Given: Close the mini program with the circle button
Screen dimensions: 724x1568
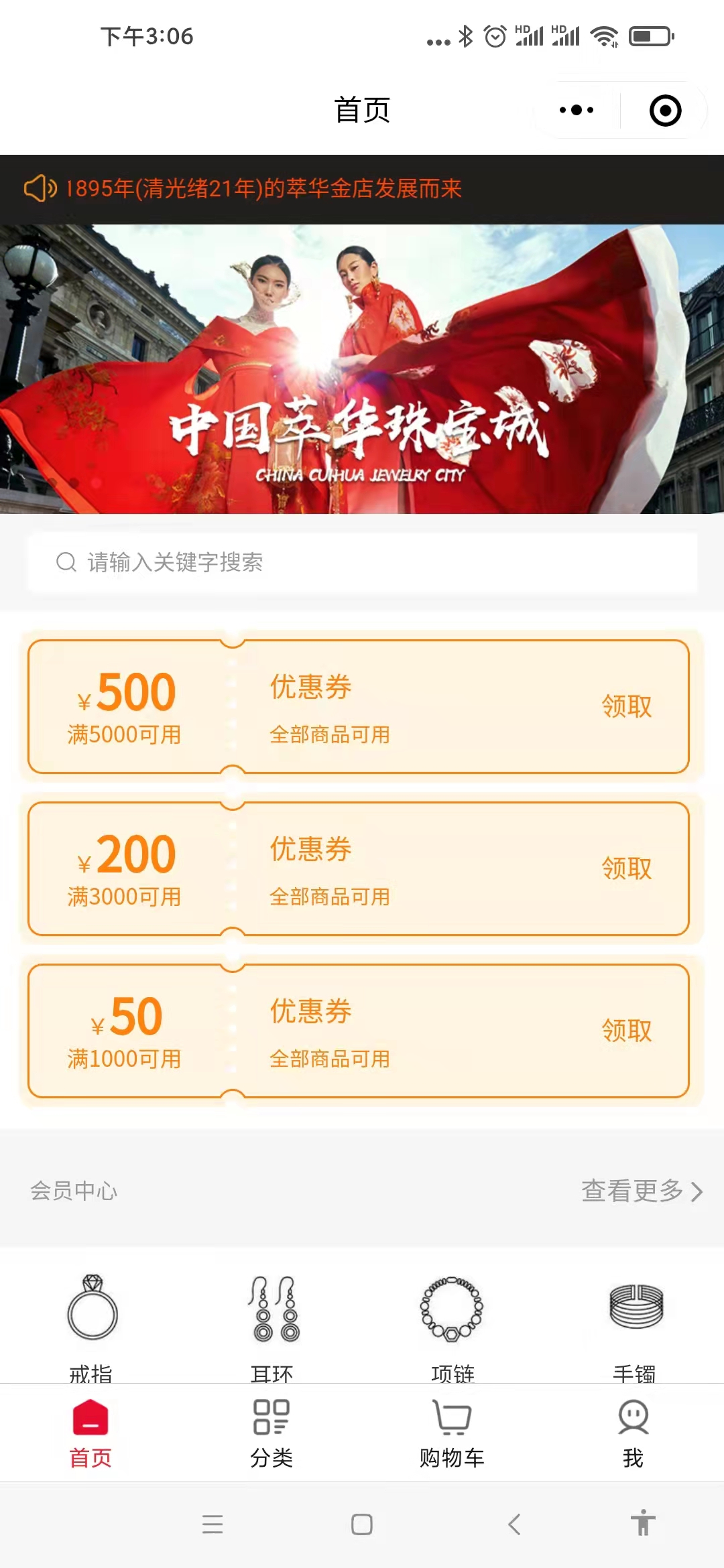Looking at the screenshot, I should coord(665,111).
